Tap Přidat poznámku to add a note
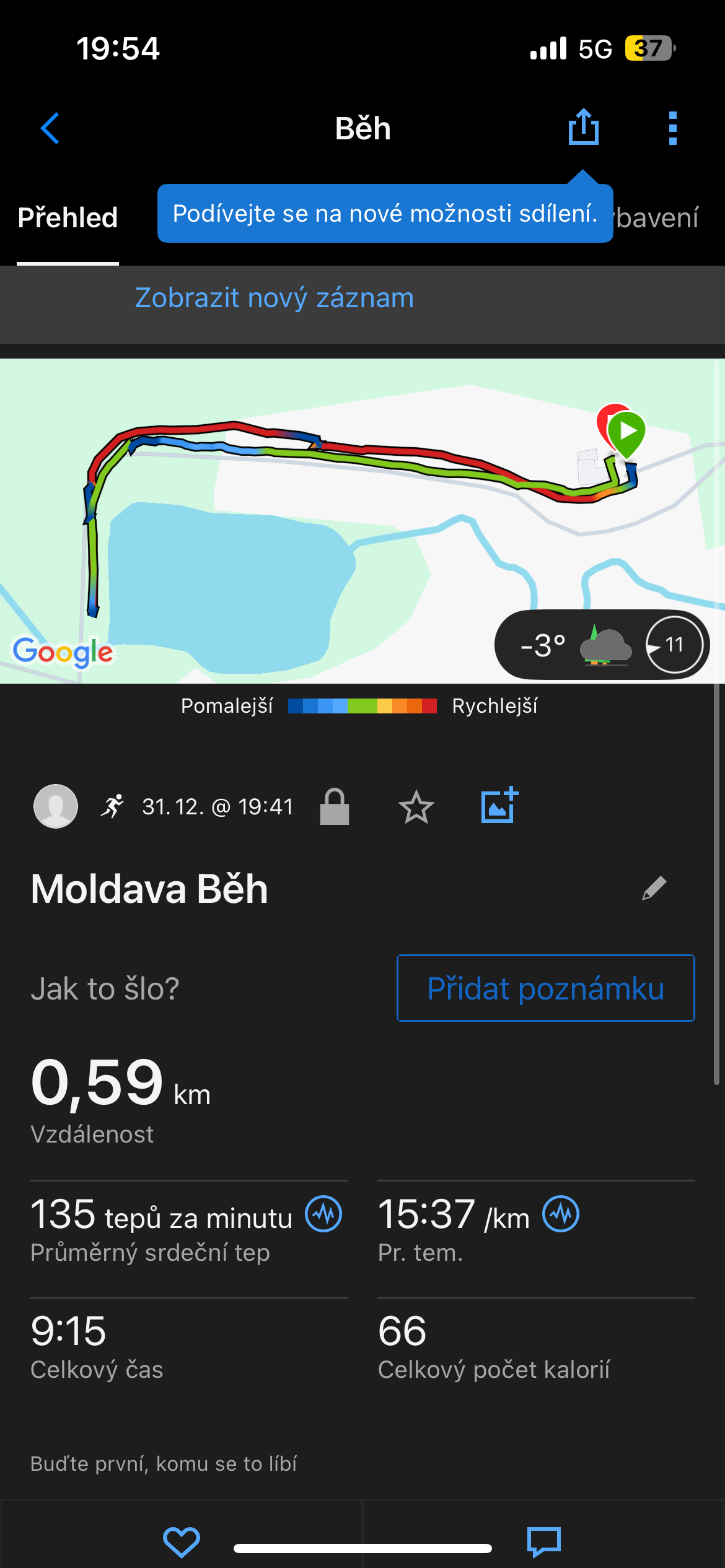 (545, 988)
